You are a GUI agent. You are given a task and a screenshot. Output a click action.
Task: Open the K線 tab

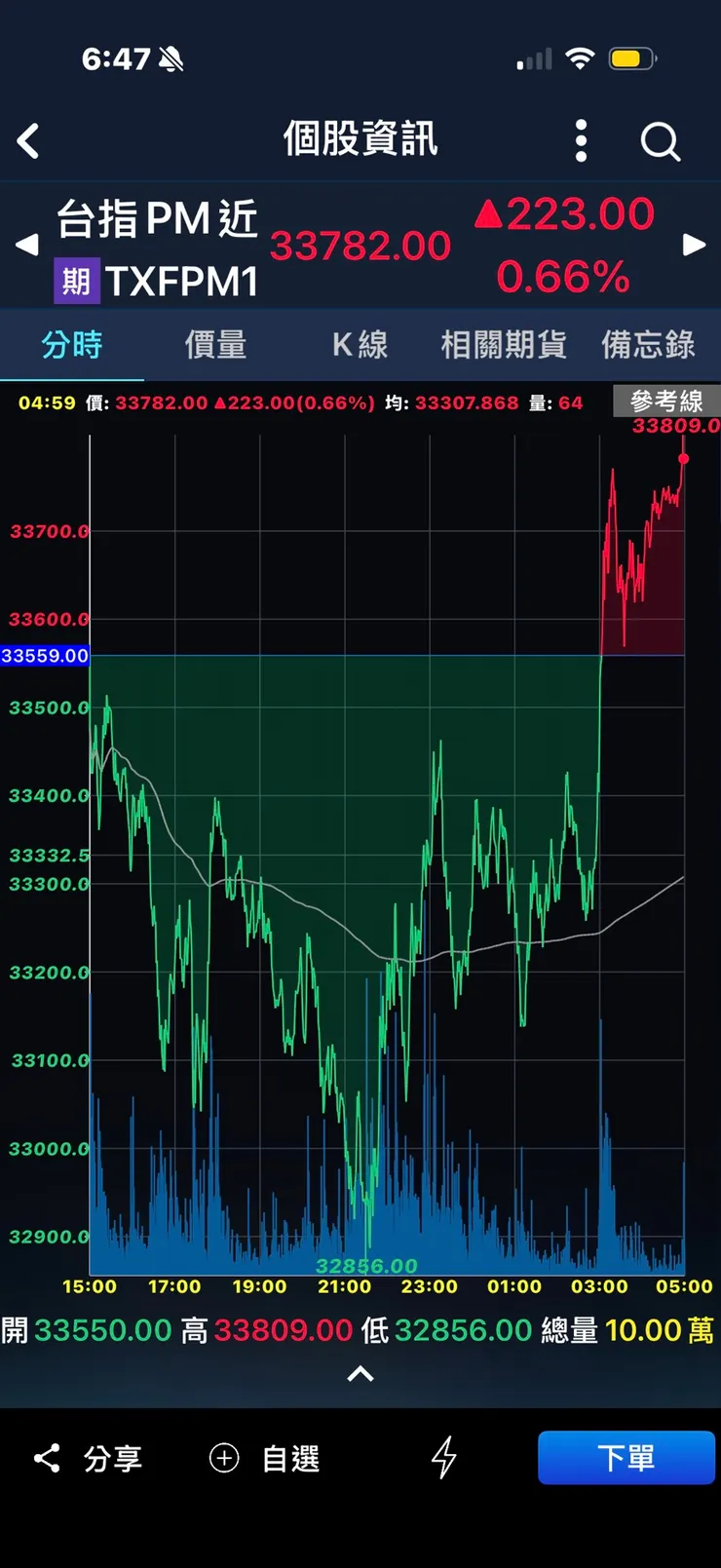pos(360,345)
